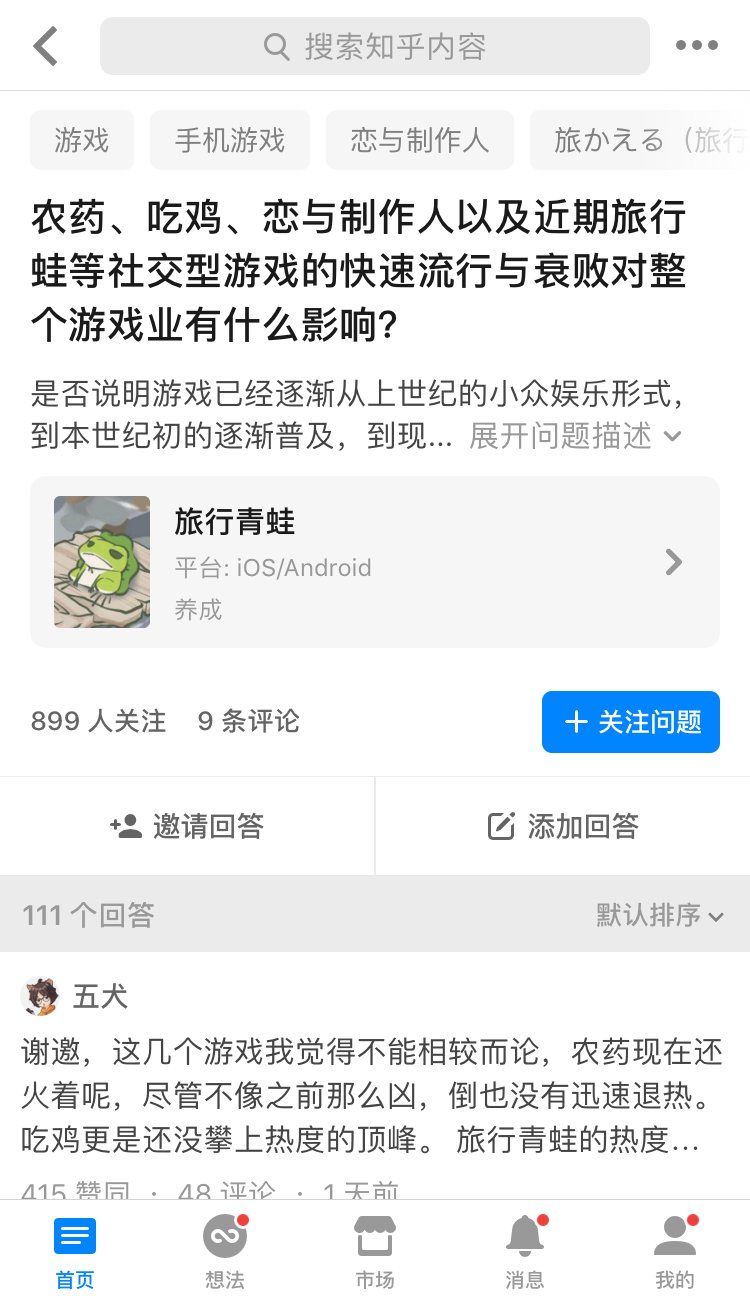This screenshot has height=1296, width=750.
Task: Tap the 搜索知乎内容 search box
Action: point(375,46)
